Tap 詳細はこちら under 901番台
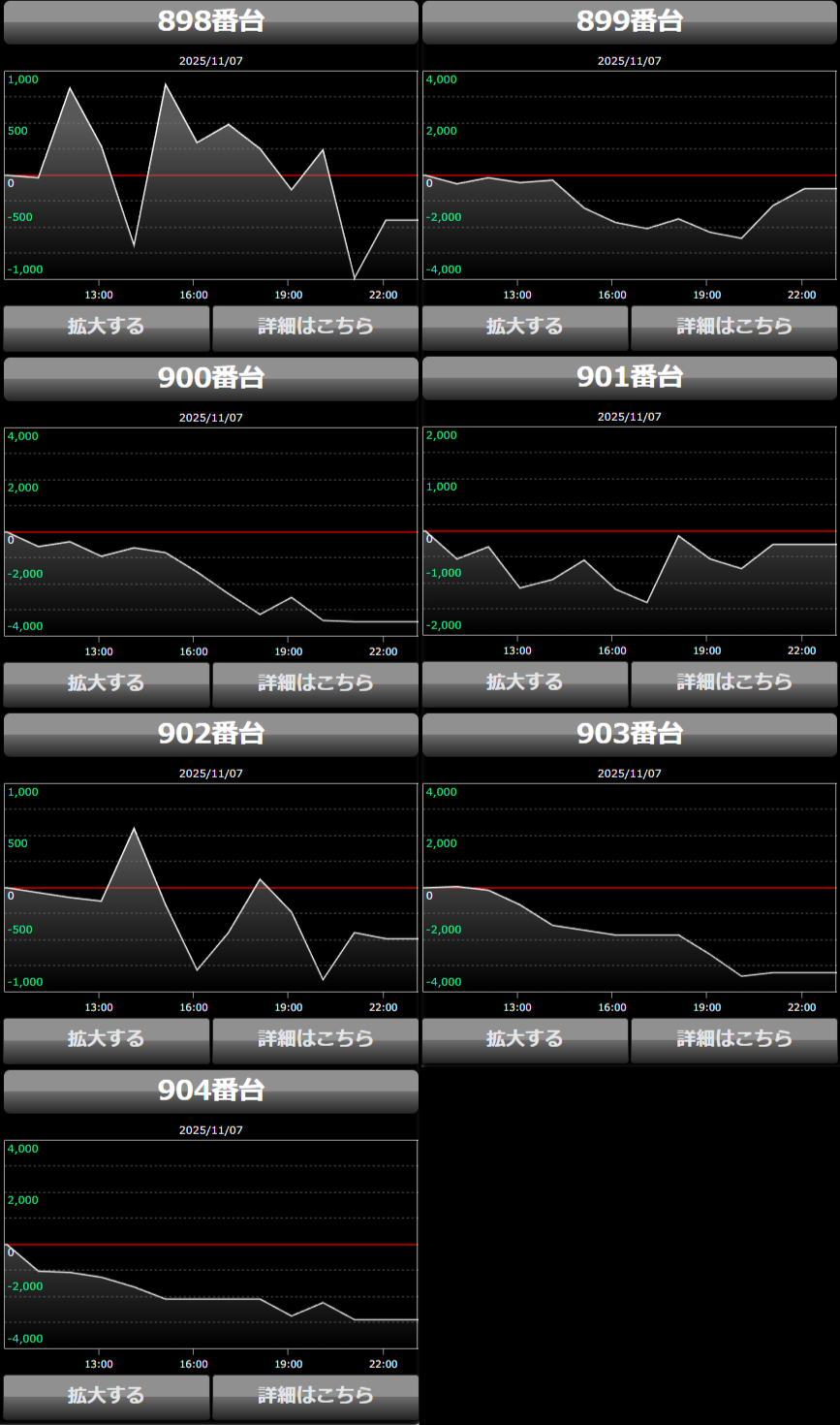Image resolution: width=840 pixels, height=1425 pixels. pos(734,683)
